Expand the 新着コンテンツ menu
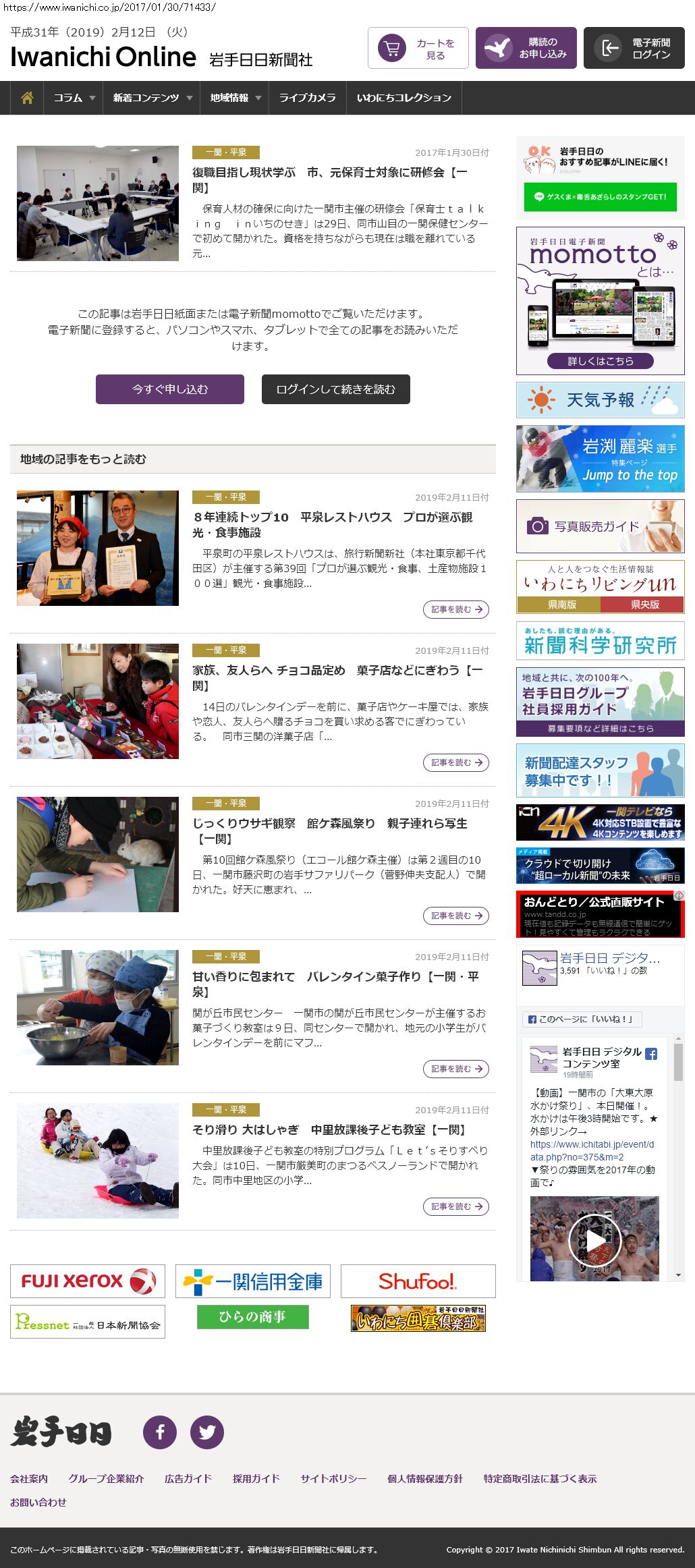Screen dimensions: 695x1568 [152, 98]
